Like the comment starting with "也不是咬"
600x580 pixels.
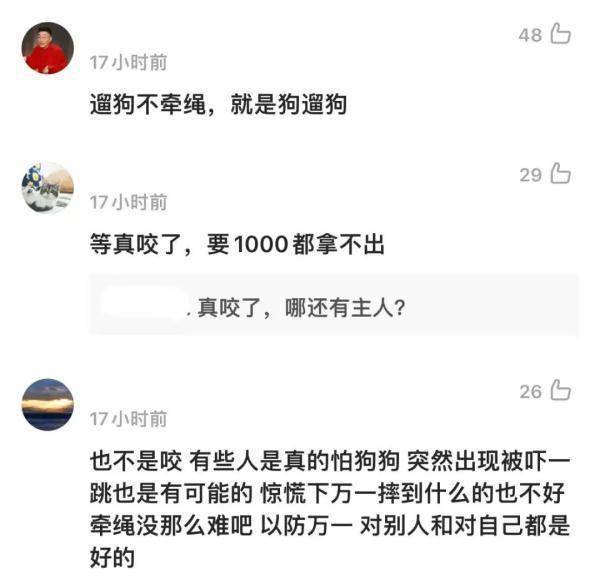[560, 391]
